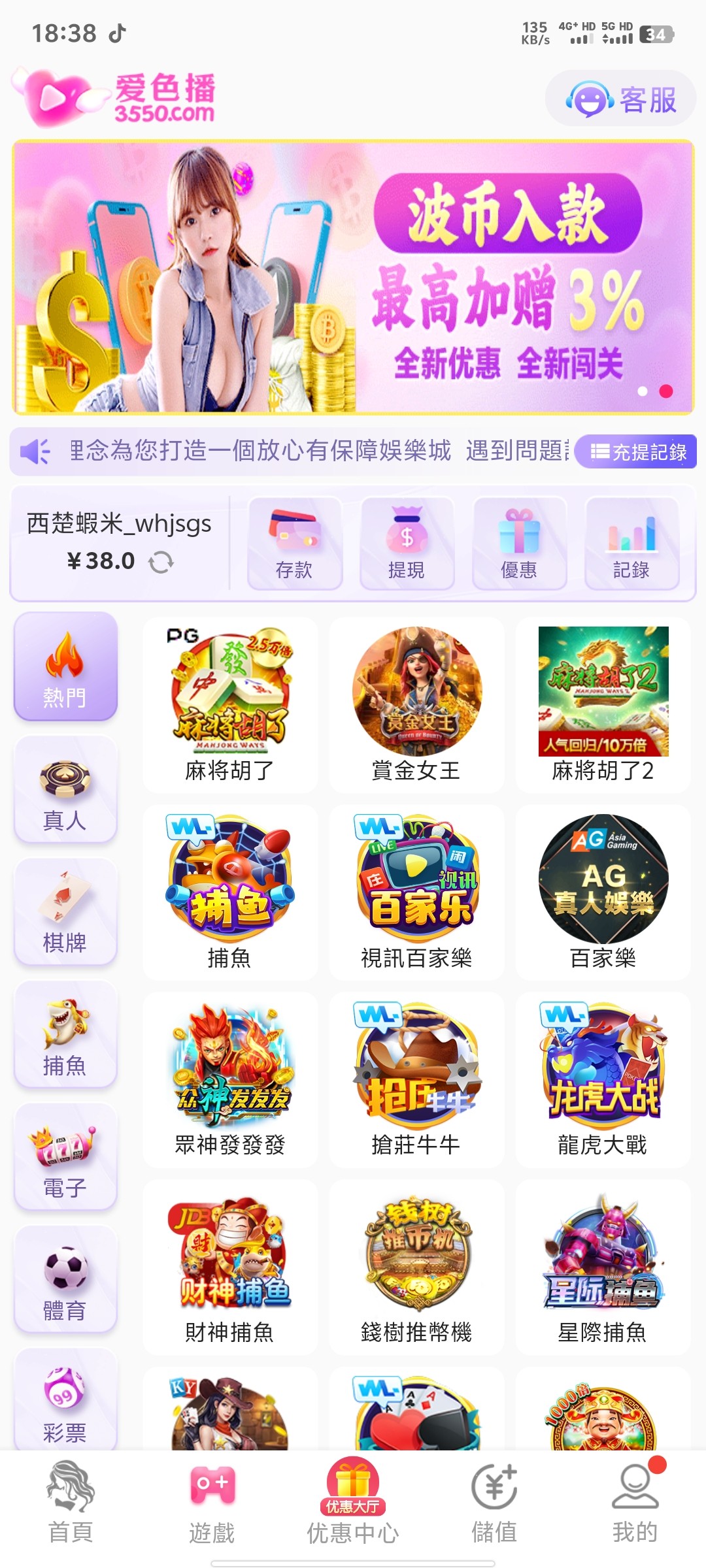Choose the 電子 category
The height and width of the screenshot is (1568, 706).
[x=65, y=1156]
